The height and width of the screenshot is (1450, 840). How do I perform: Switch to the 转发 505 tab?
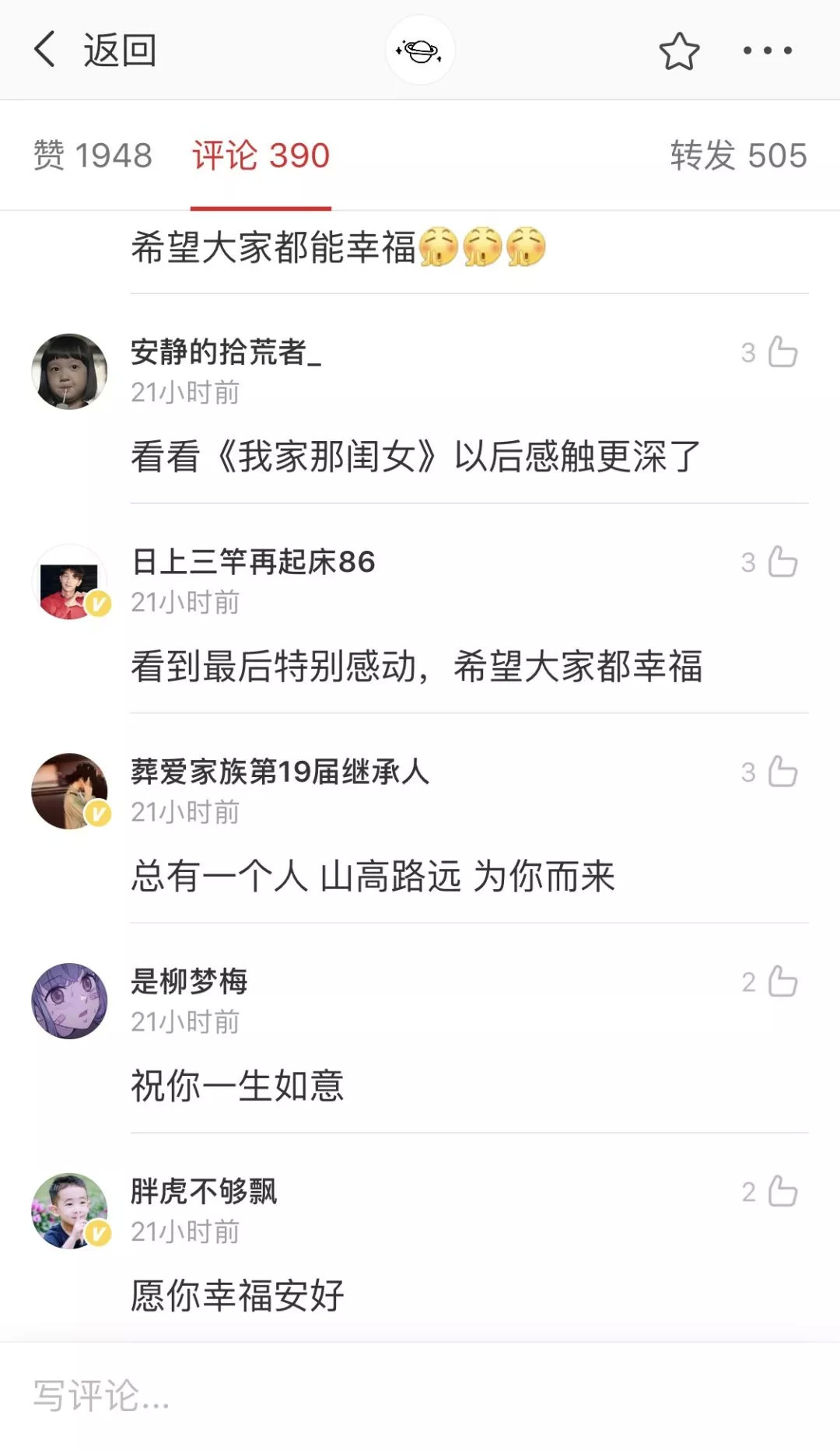coord(738,156)
